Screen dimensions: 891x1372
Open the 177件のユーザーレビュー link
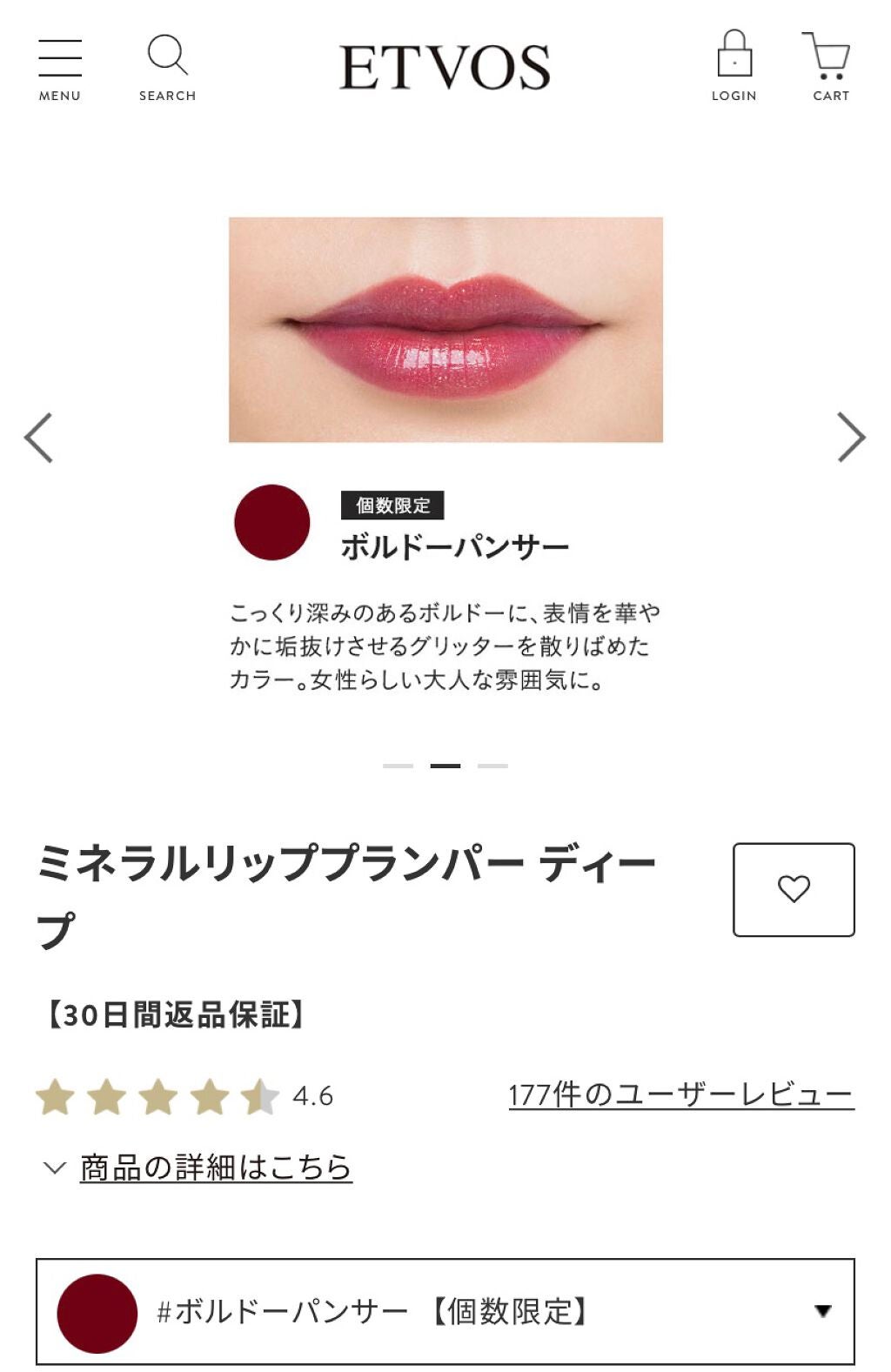coord(680,1094)
